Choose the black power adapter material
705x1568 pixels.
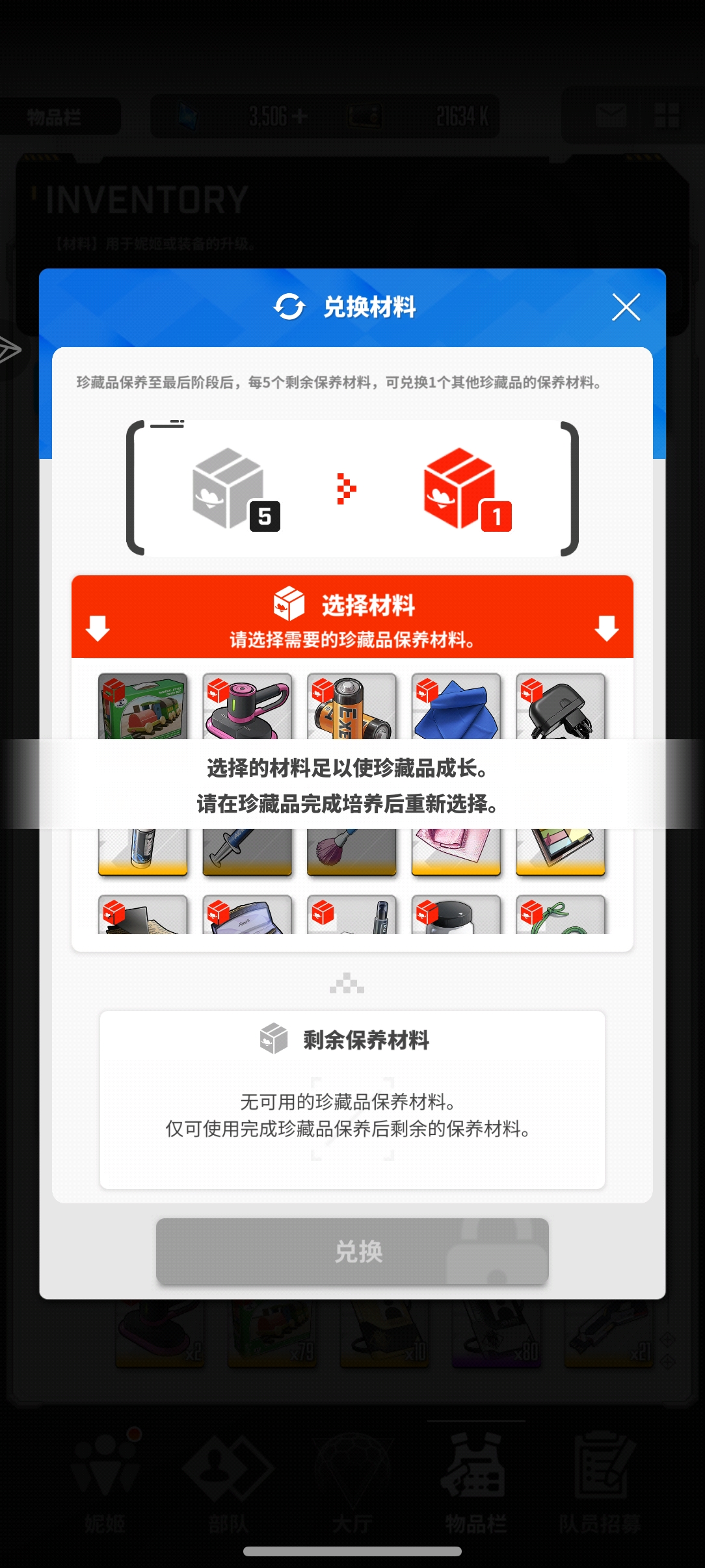point(561,707)
